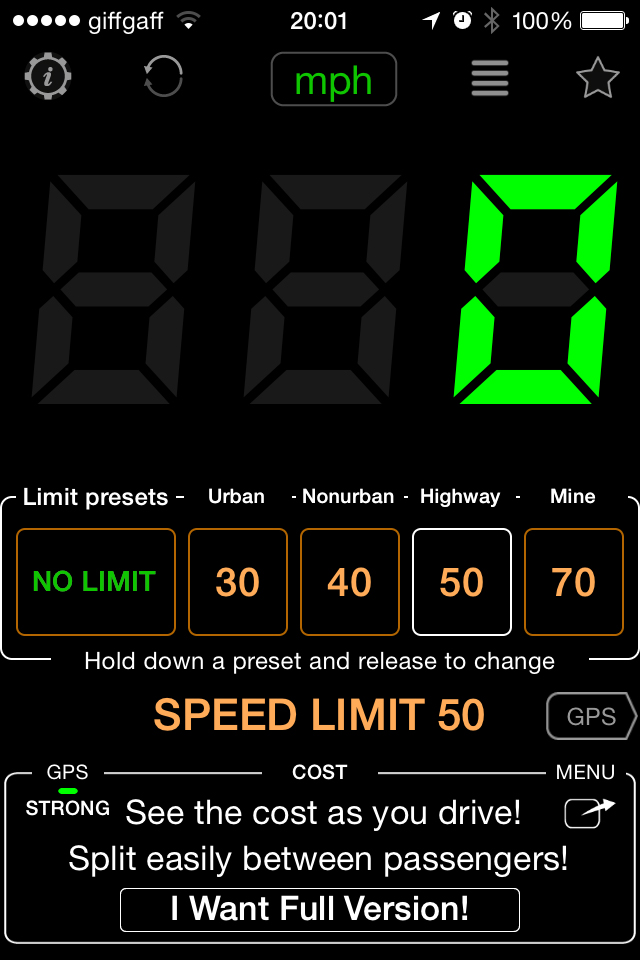The image size is (640, 960).
Task: Choose the Urban 30 limit preset
Action: pyautogui.click(x=238, y=582)
